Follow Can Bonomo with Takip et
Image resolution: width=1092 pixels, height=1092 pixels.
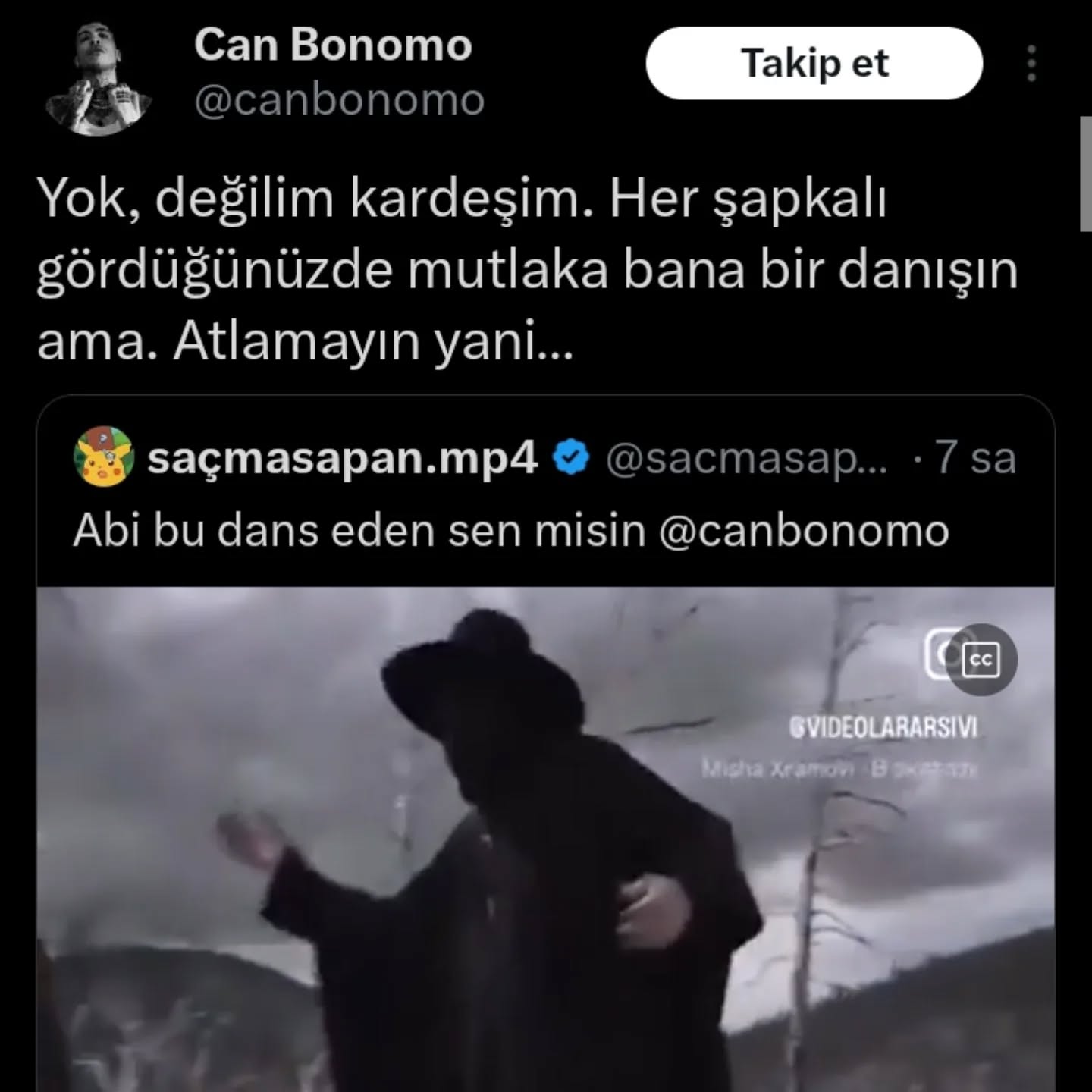(x=814, y=64)
